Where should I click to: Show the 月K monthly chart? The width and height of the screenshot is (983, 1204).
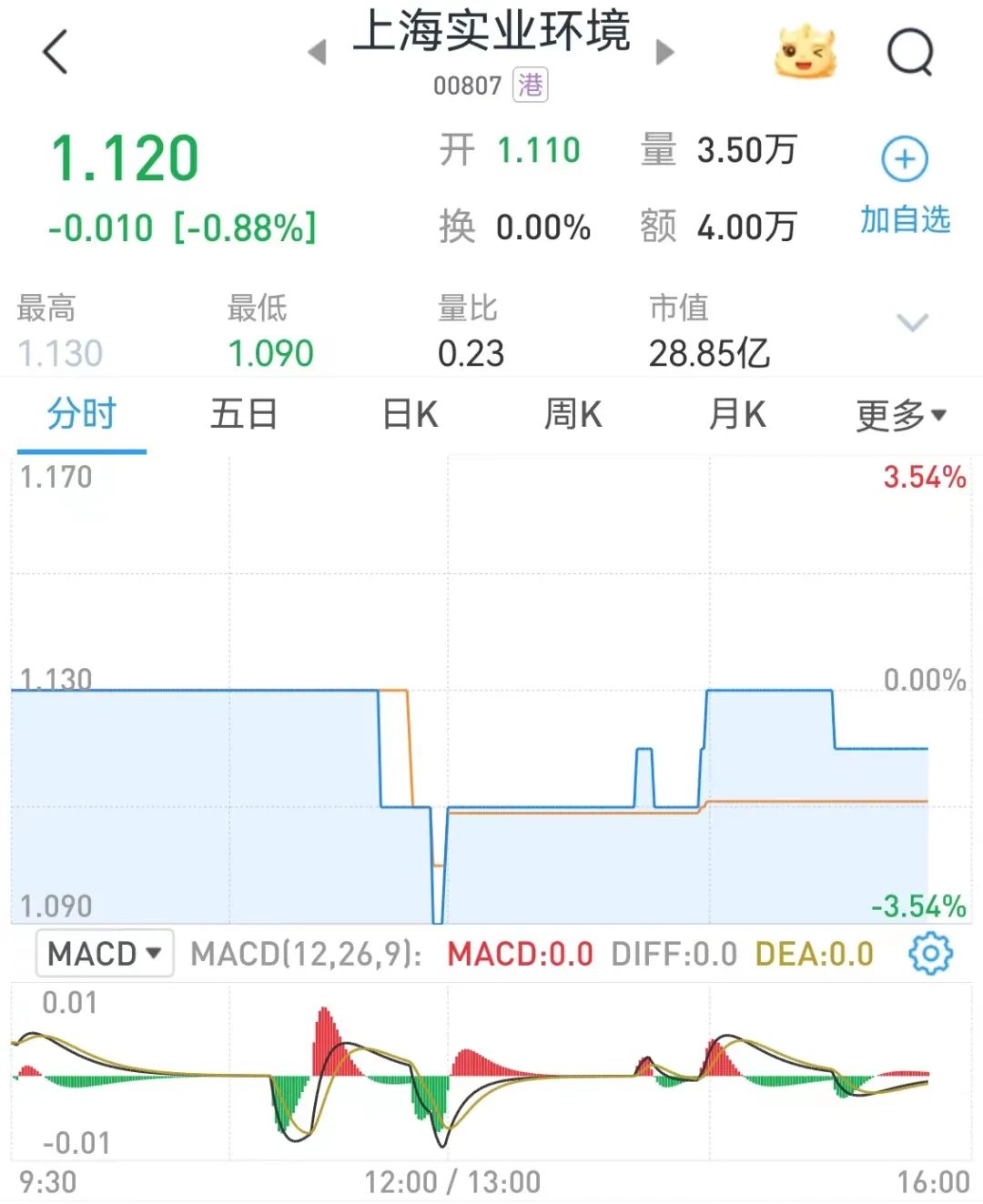(736, 415)
